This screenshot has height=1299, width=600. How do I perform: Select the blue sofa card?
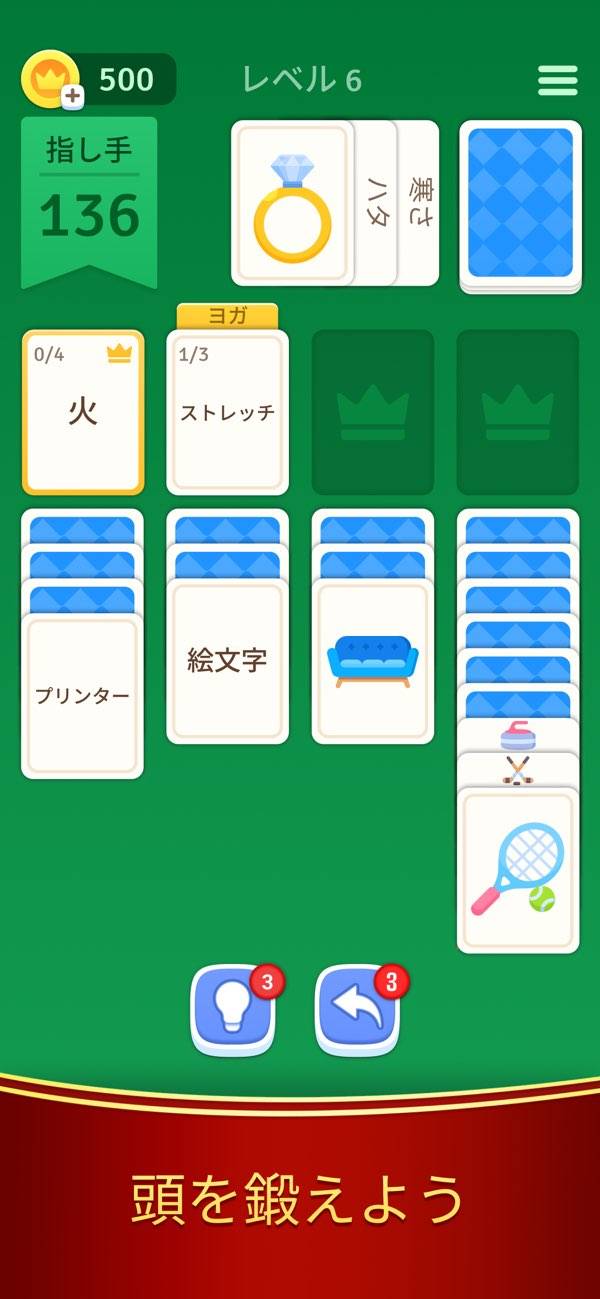tap(372, 660)
